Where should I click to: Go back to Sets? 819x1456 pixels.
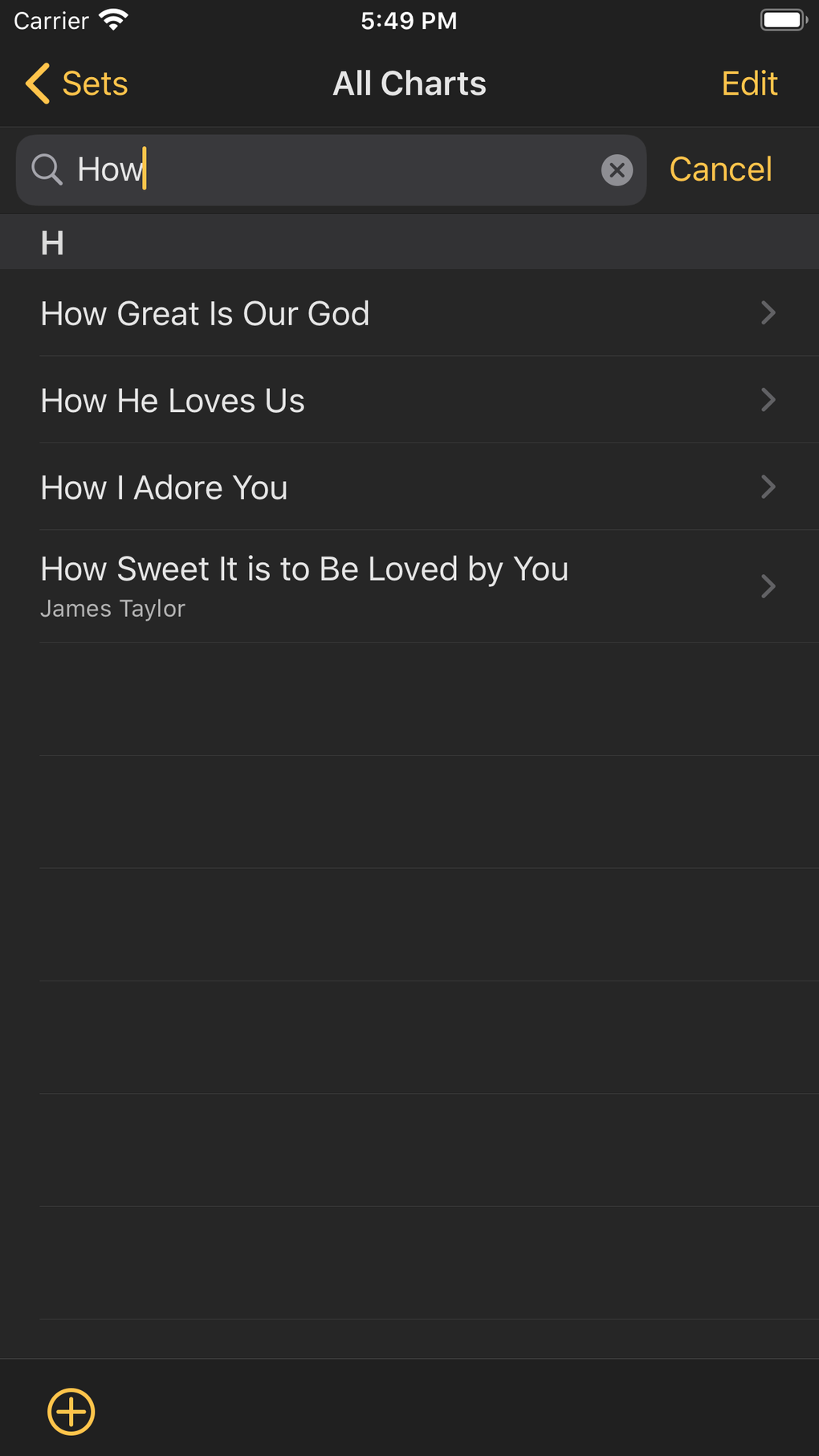77,84
